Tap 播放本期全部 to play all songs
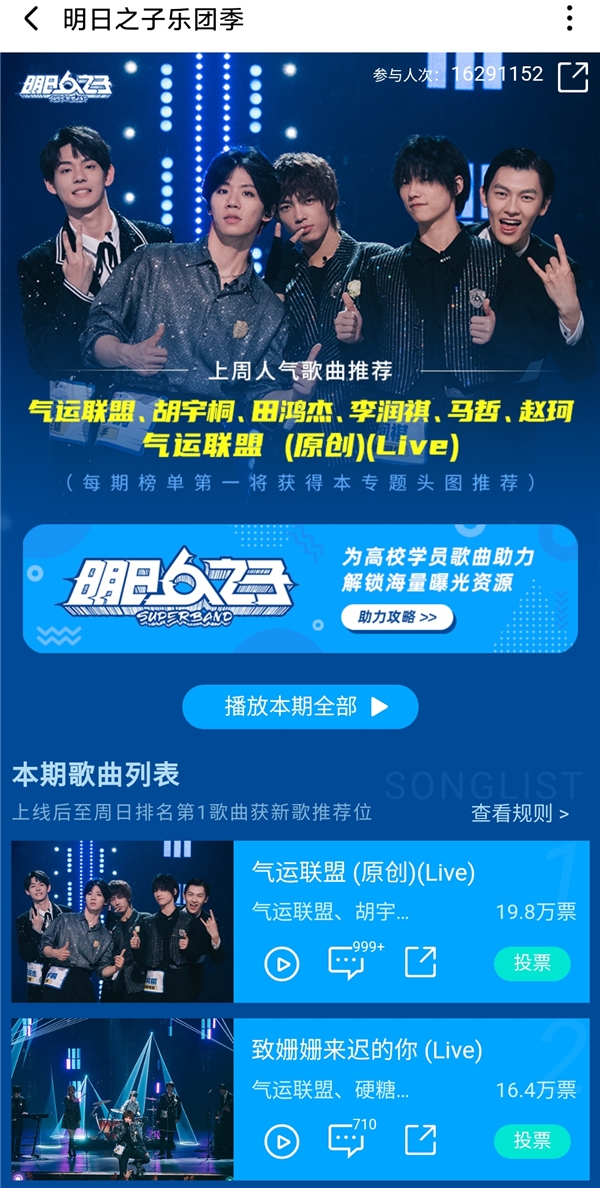 pos(300,707)
